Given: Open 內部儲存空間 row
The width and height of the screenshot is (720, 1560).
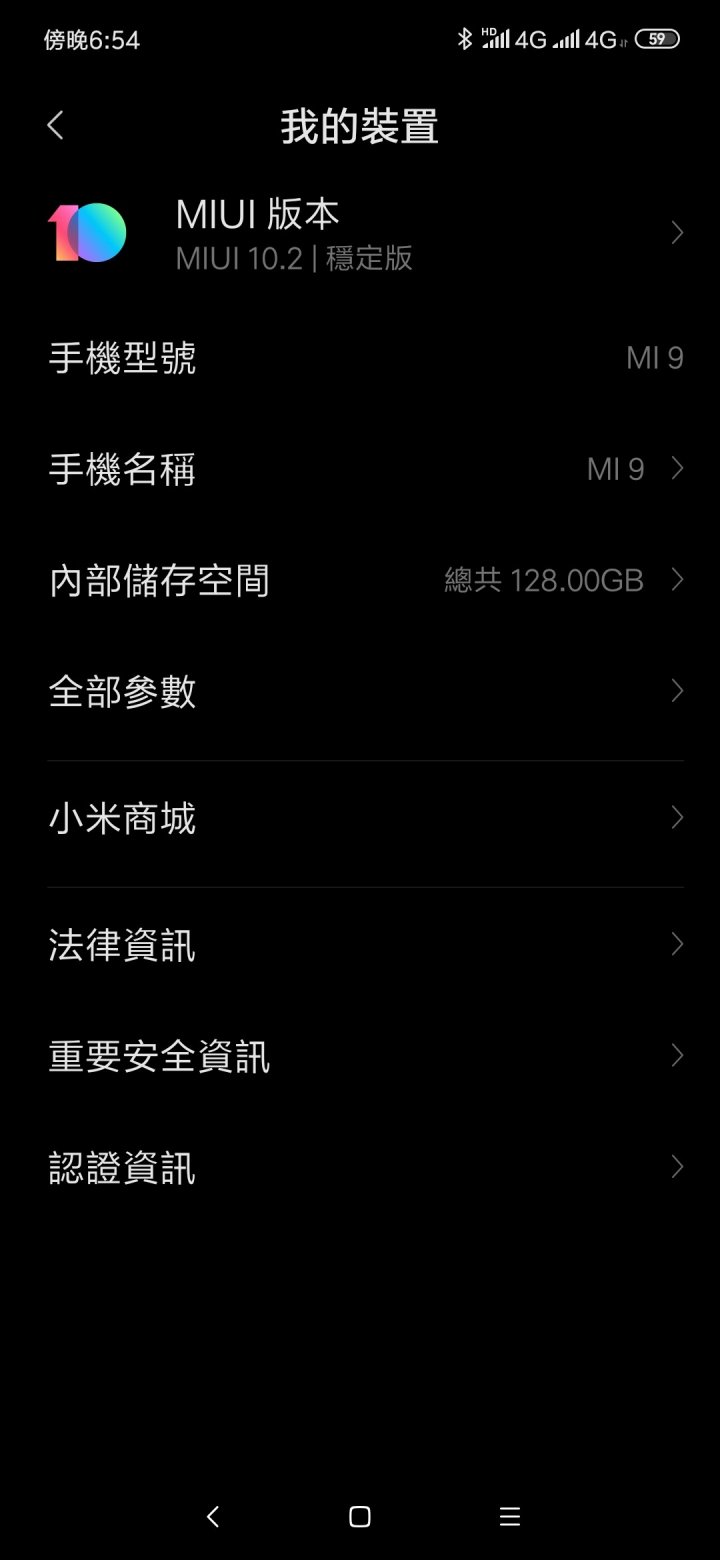Looking at the screenshot, I should pyautogui.click(x=360, y=580).
